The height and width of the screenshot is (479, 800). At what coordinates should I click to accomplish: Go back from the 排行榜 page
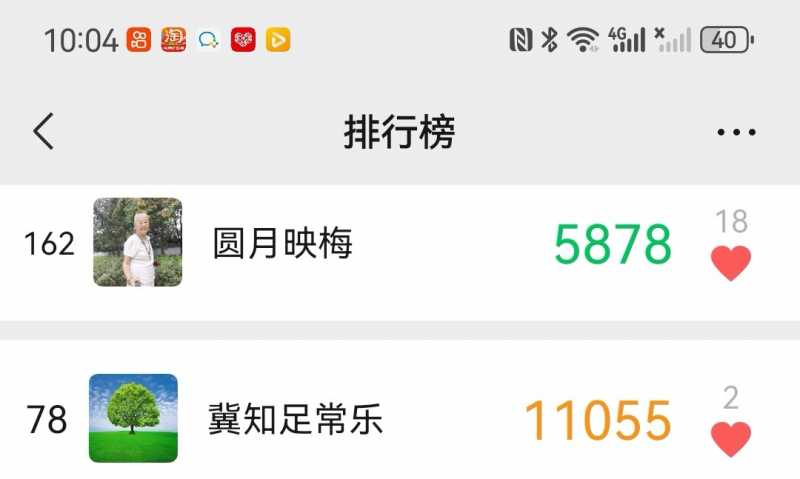point(43,131)
